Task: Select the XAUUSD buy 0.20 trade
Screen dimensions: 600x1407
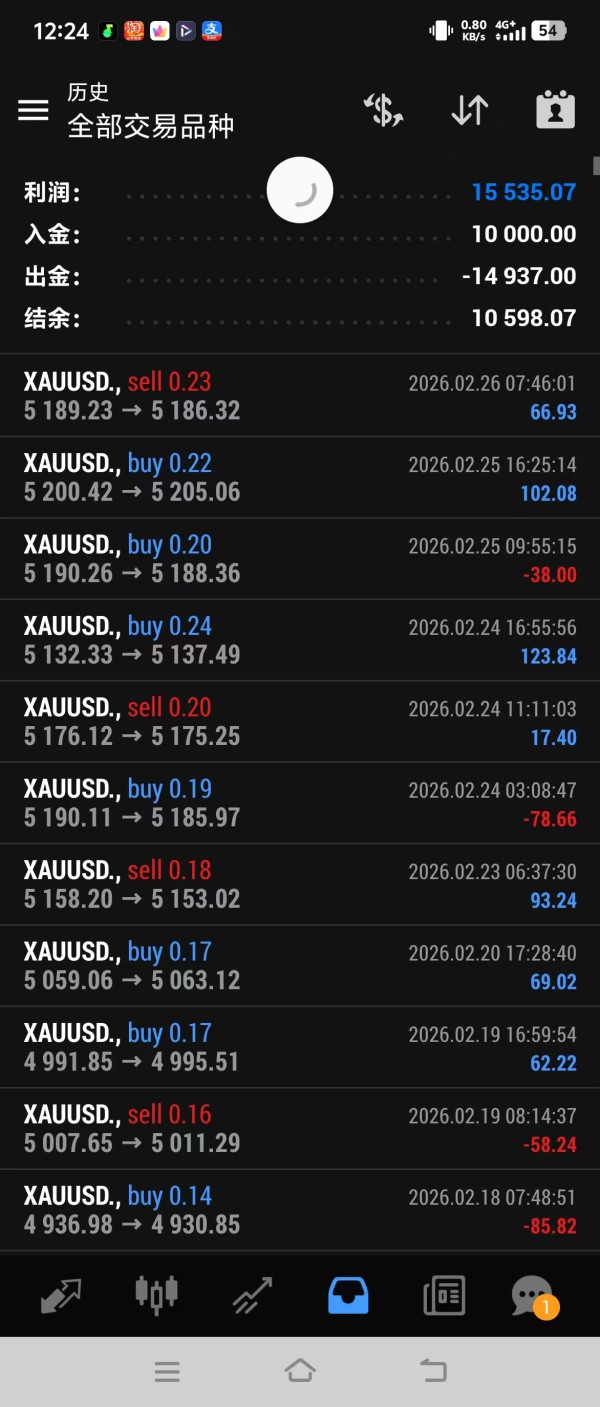Action: [x=300, y=559]
